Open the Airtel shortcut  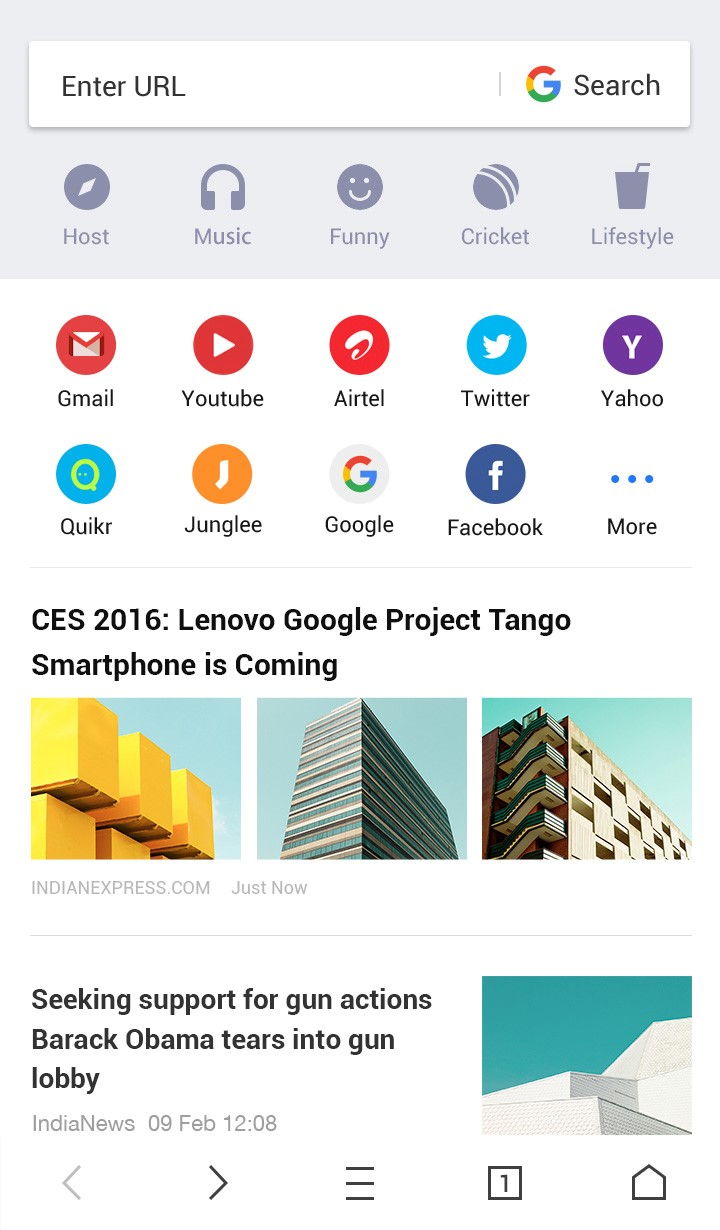point(359,362)
